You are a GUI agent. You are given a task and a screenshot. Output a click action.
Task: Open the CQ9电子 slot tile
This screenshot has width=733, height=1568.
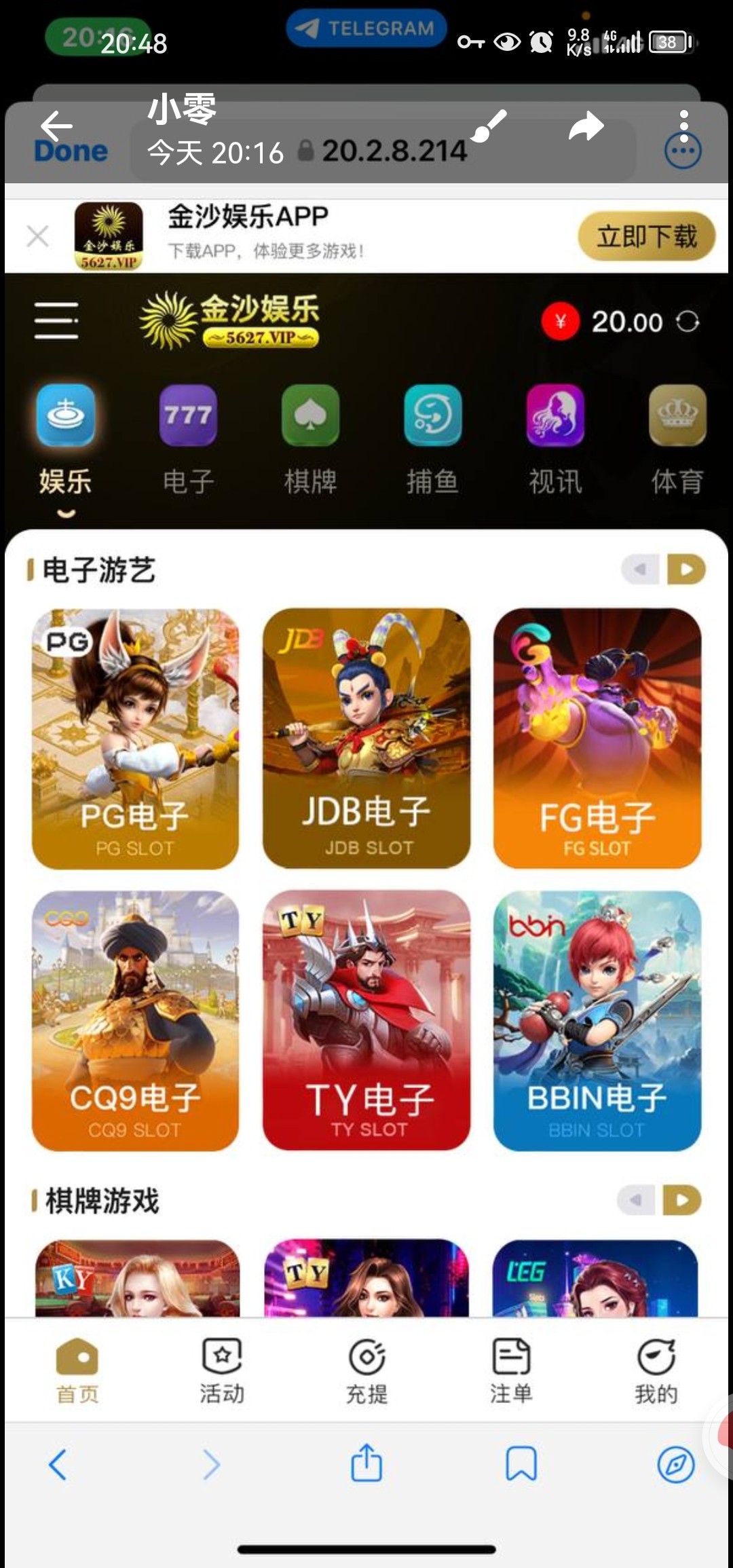pos(135,1020)
